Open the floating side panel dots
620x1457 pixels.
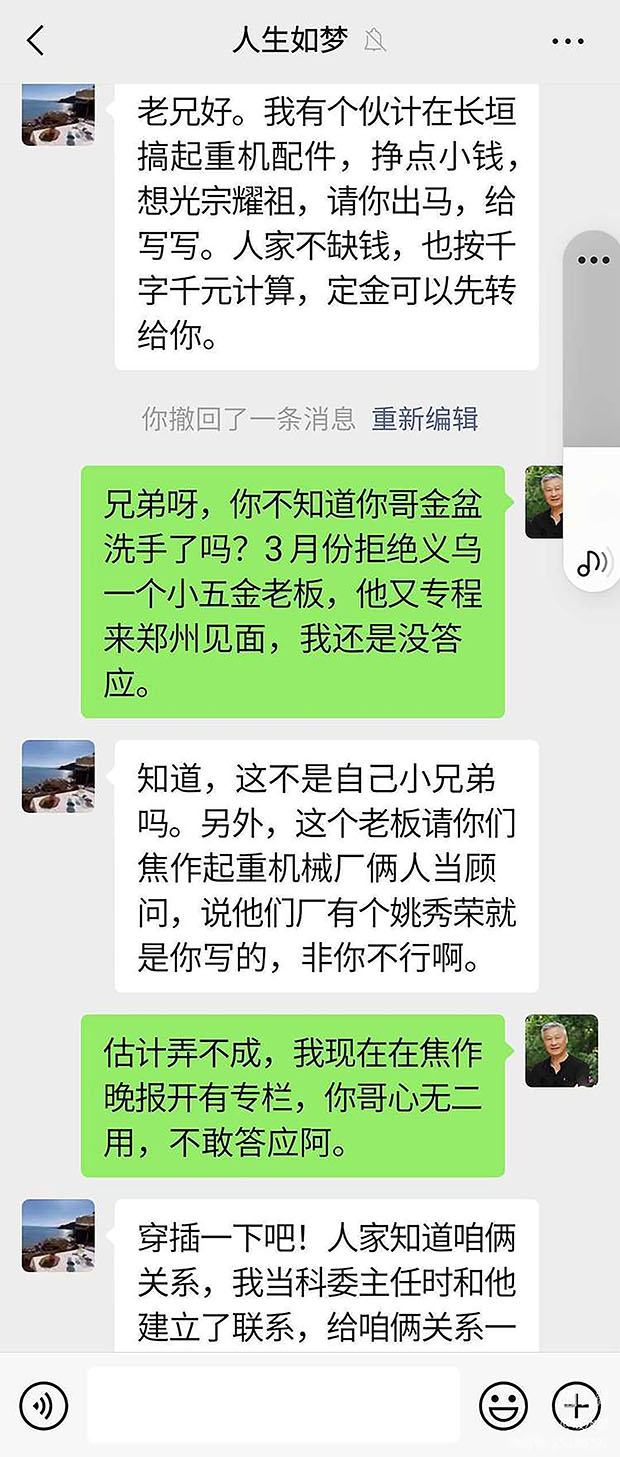[593, 260]
